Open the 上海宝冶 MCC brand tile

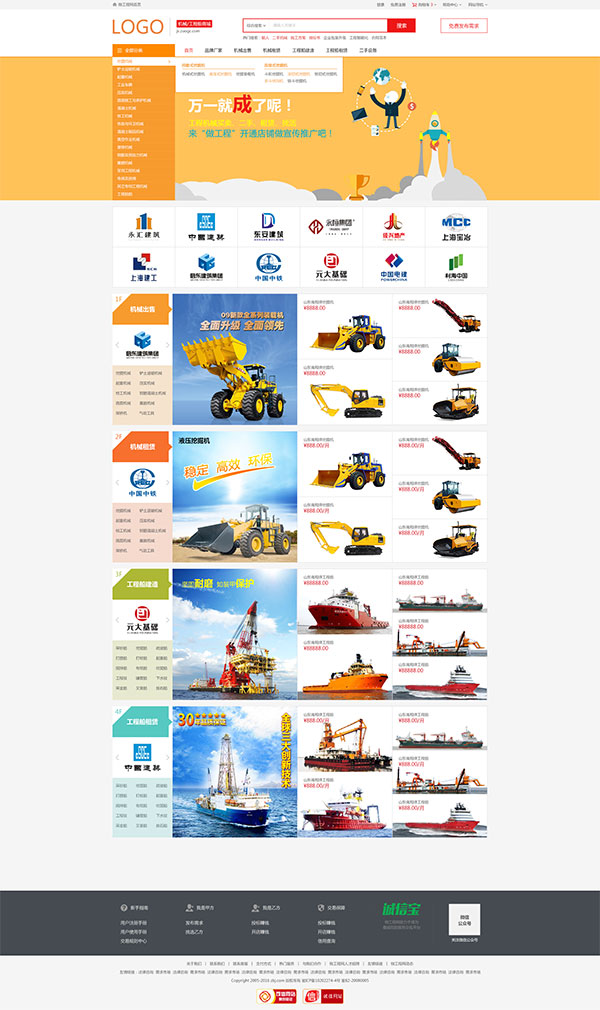[x=456, y=226]
